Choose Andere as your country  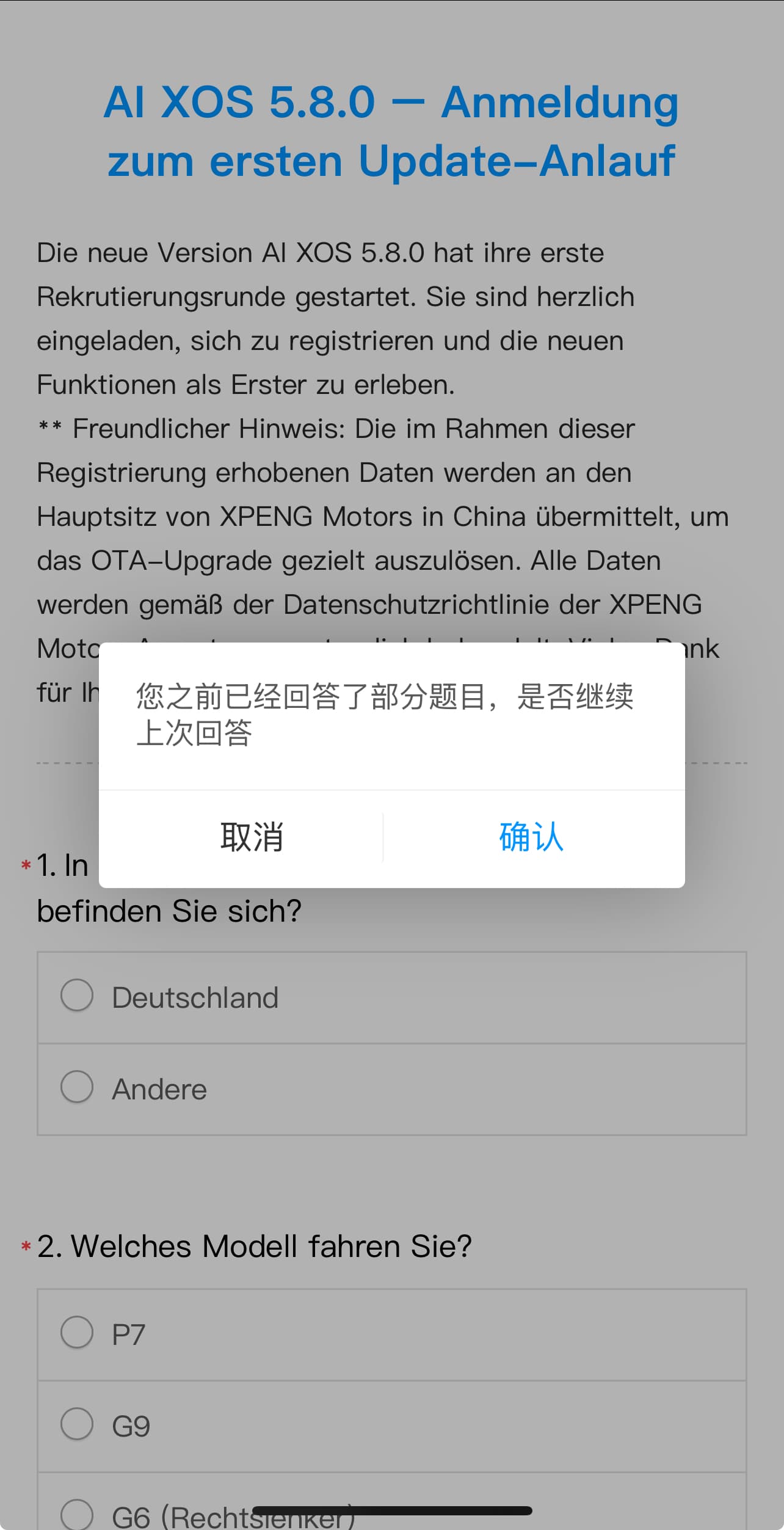point(78,1088)
